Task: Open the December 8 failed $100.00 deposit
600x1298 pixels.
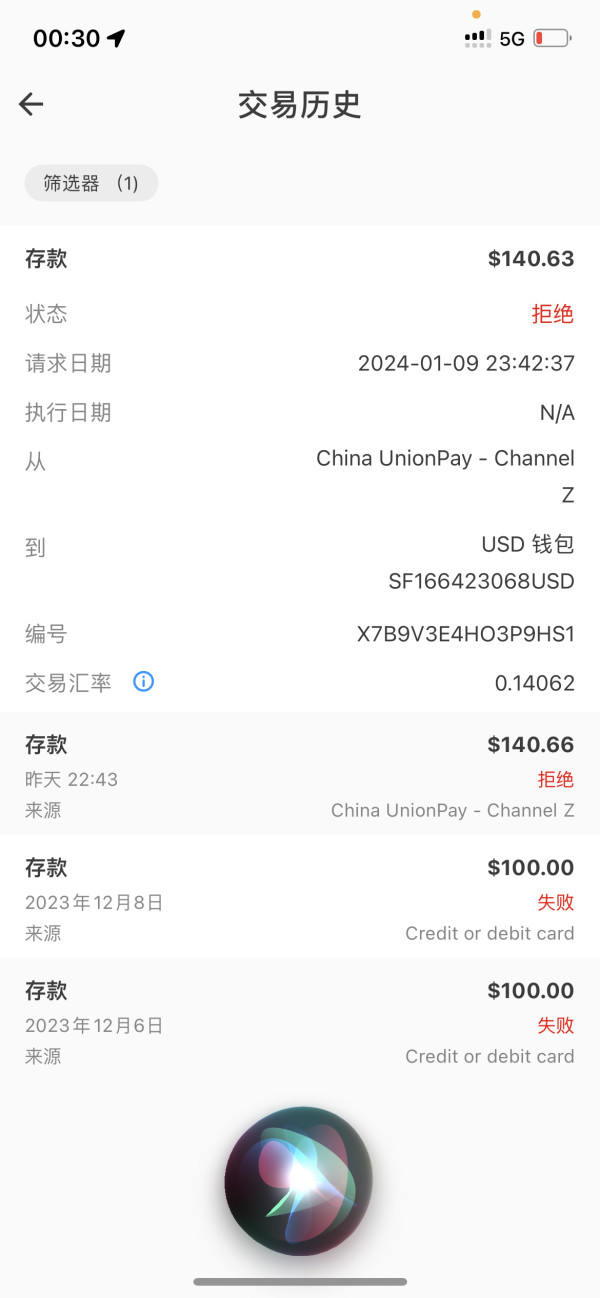Action: click(x=300, y=899)
